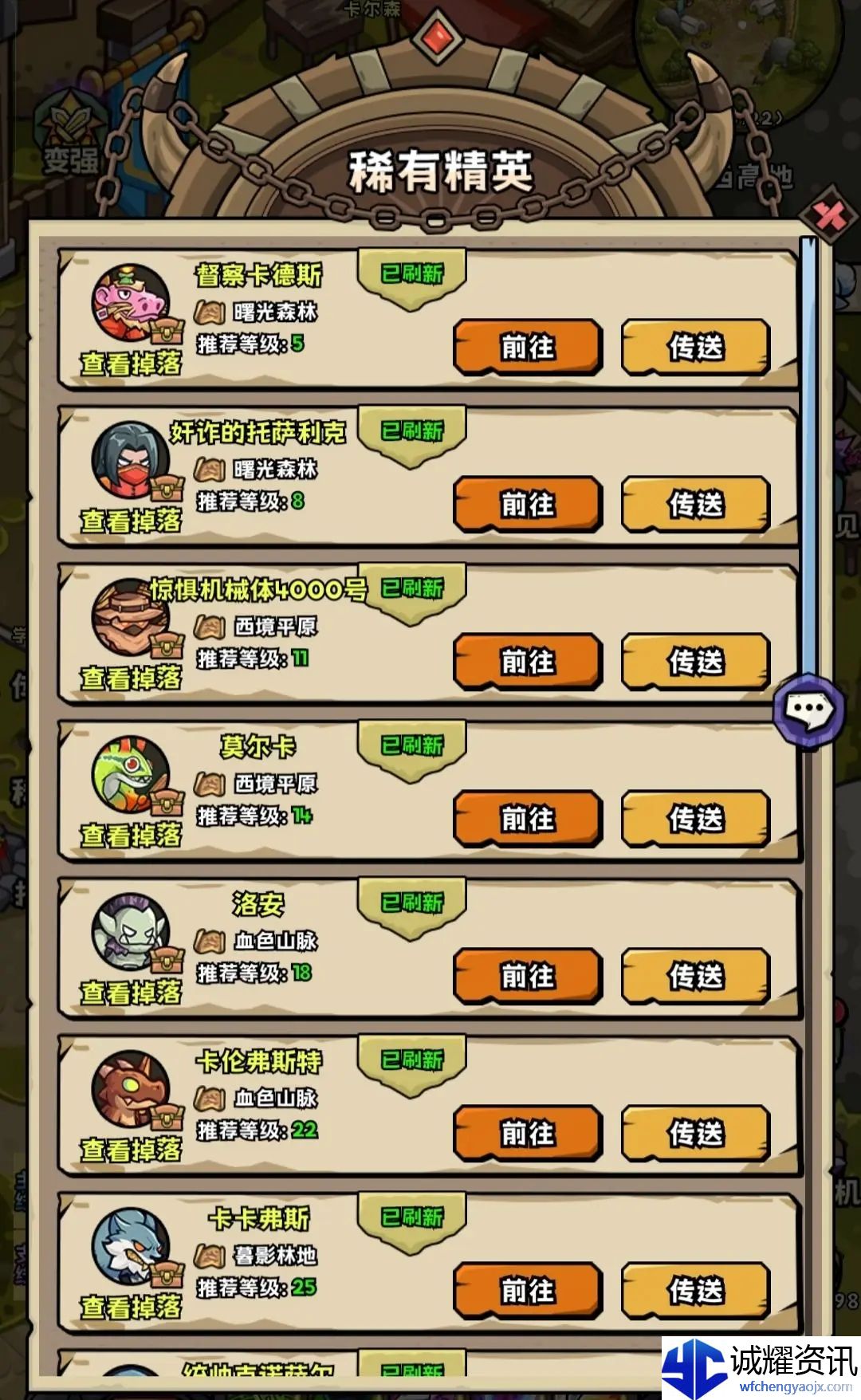
Task: Teleport to 惊惧机械体4000号
Action: point(695,661)
